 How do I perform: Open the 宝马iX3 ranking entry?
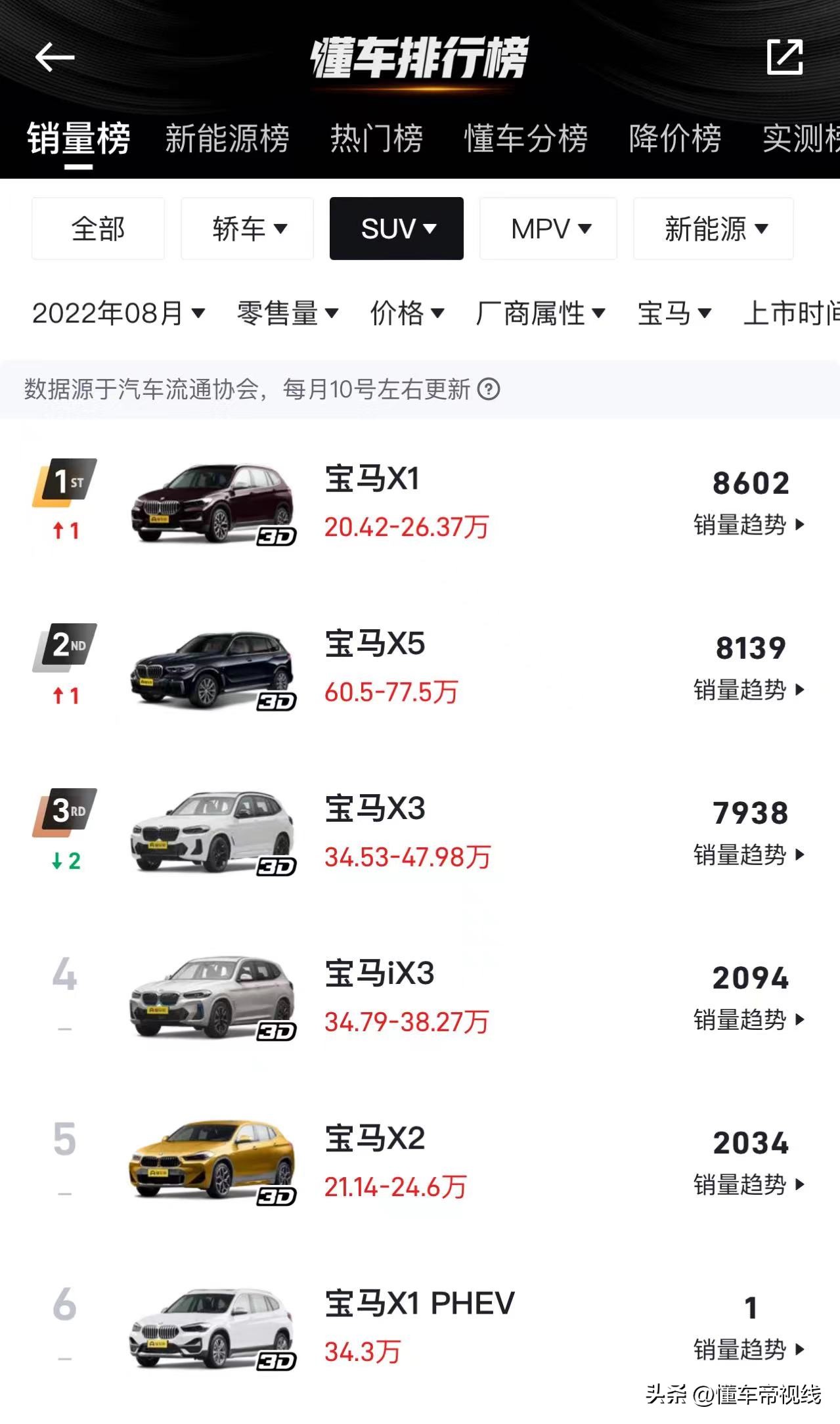pyautogui.click(x=380, y=974)
